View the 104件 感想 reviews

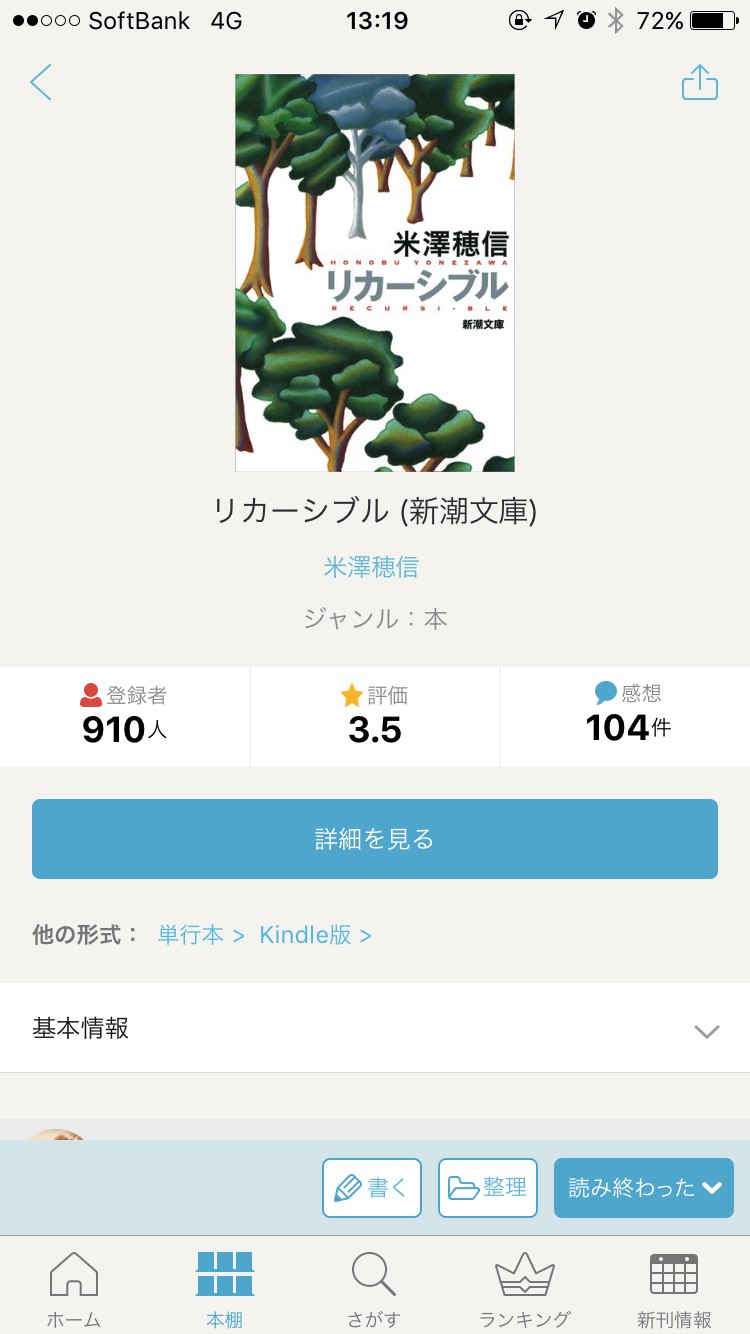point(626,716)
